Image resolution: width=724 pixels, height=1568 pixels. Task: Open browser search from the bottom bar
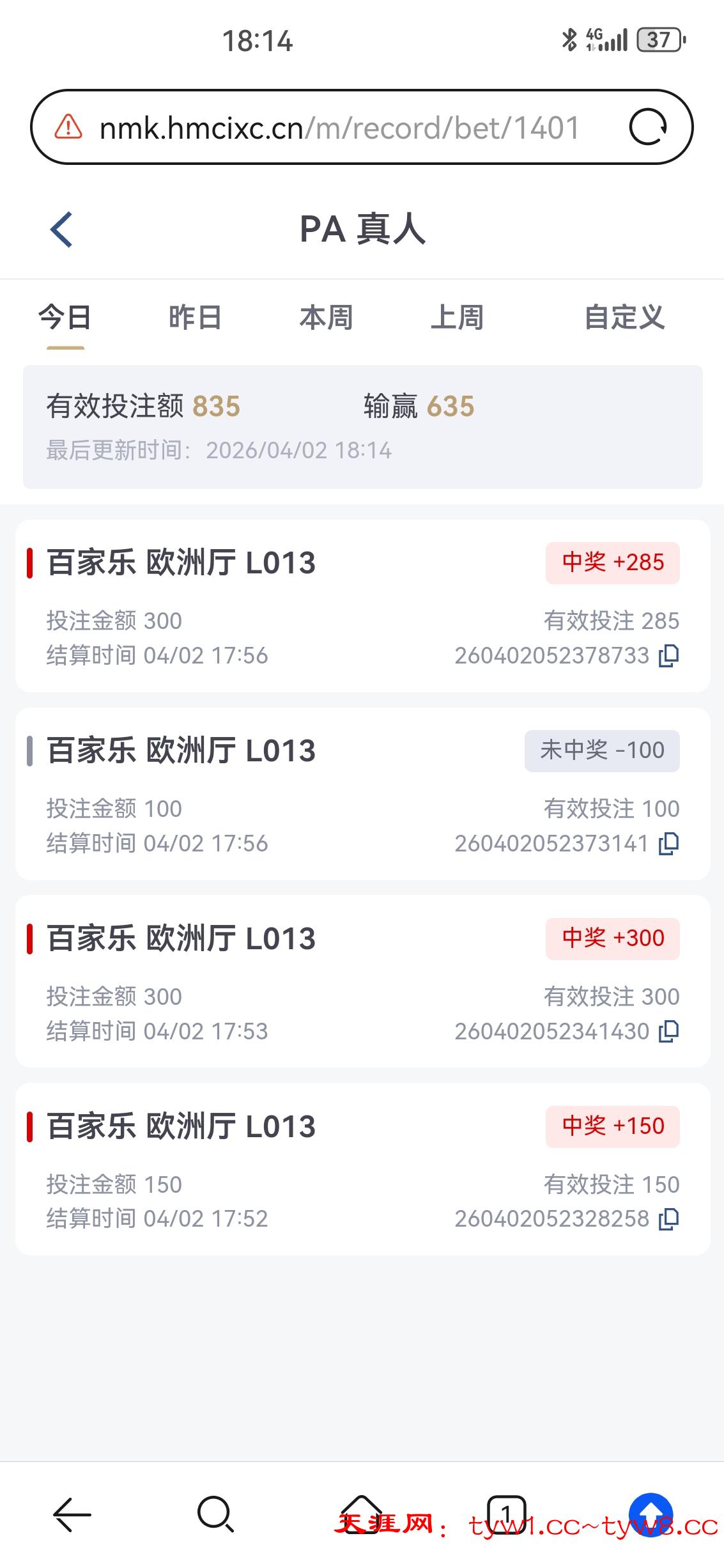[x=215, y=1514]
